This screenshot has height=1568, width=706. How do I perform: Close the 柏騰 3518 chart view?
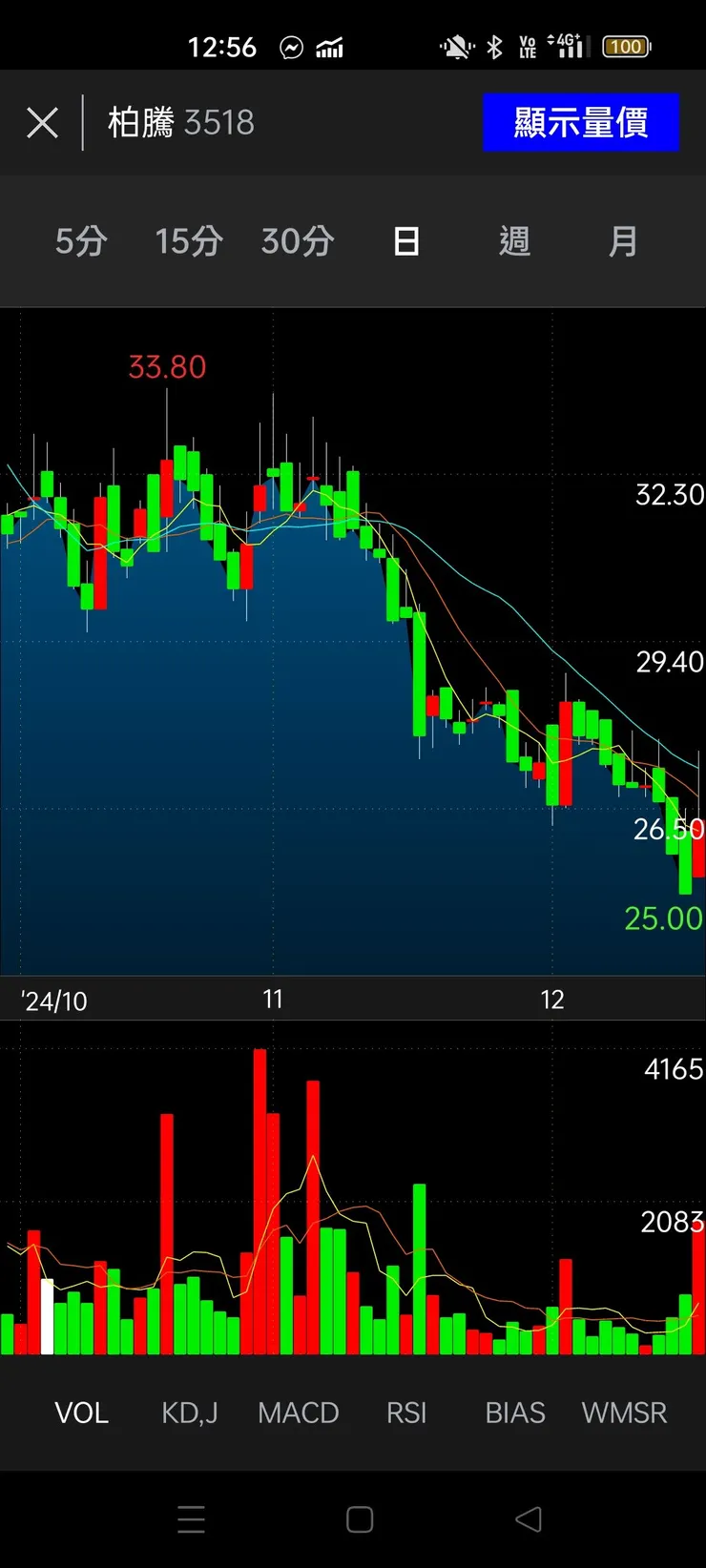point(42,123)
